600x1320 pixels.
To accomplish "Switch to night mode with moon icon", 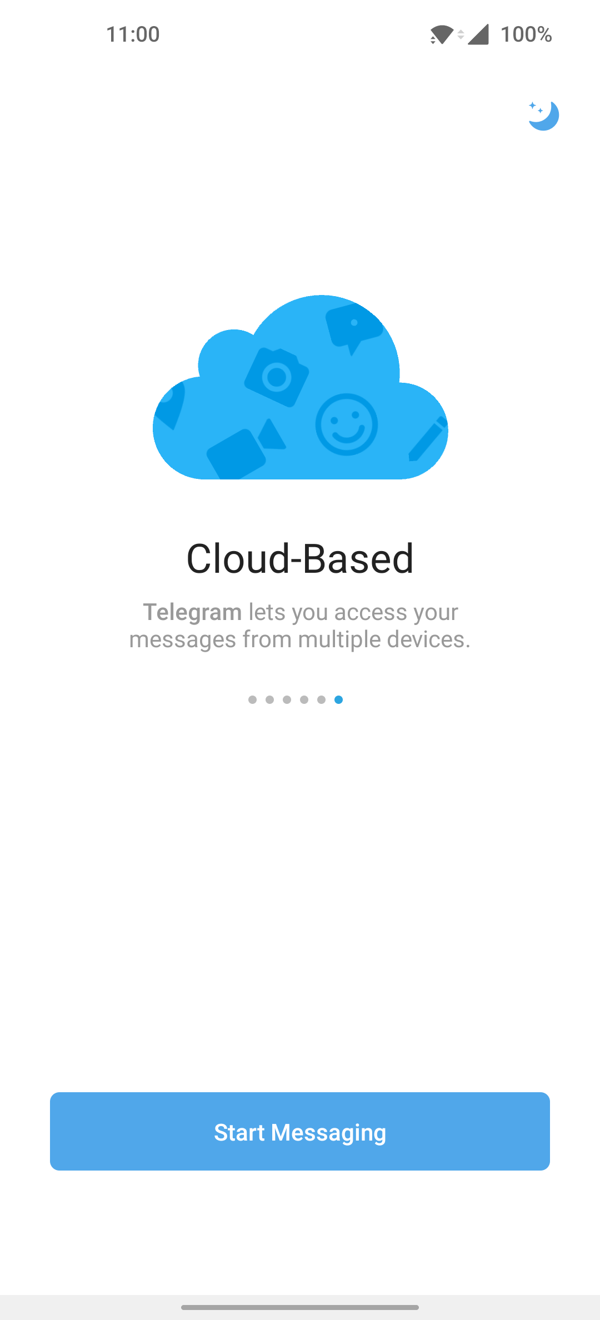I will pos(543,115).
